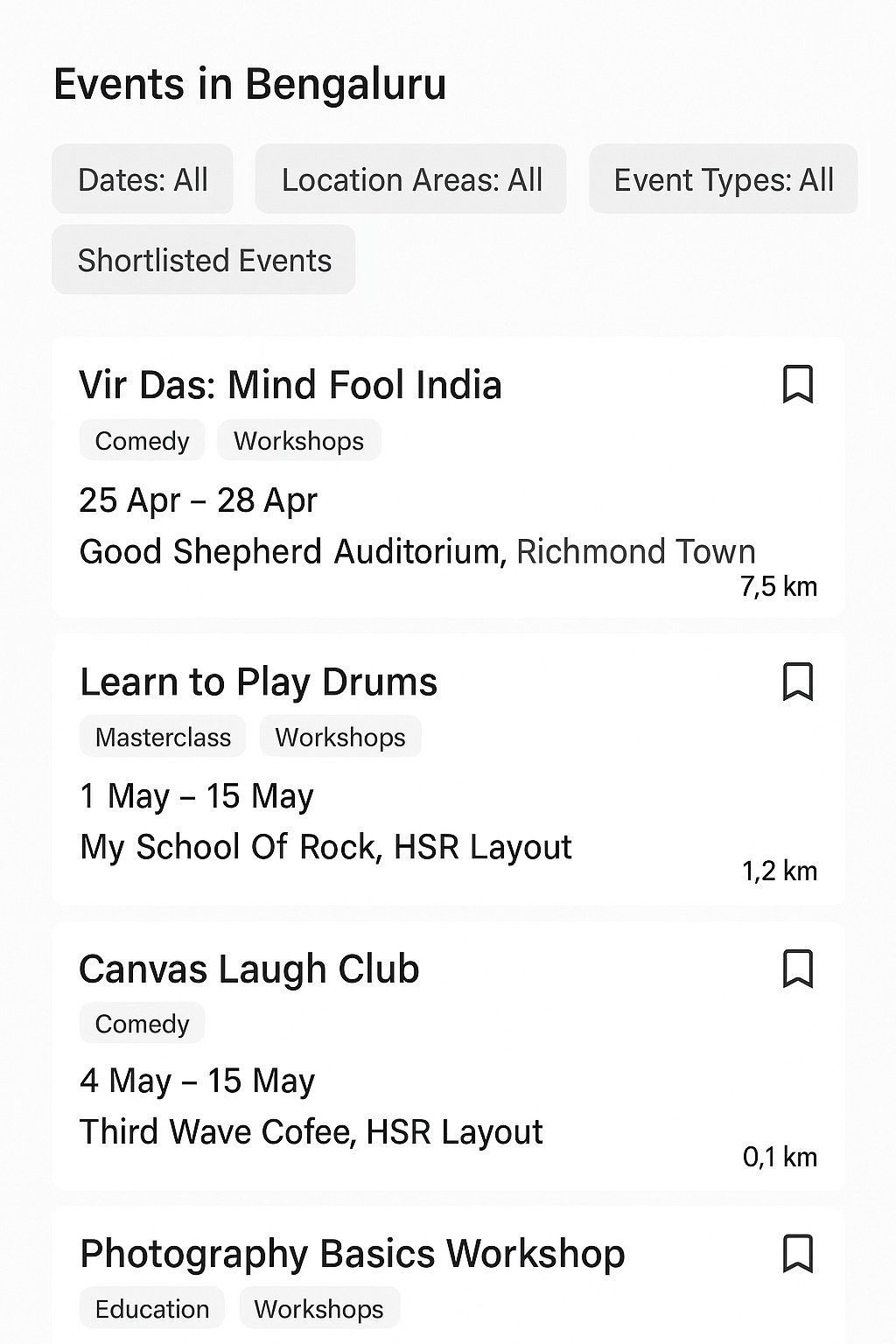Image resolution: width=896 pixels, height=1344 pixels.
Task: View Learn to Play Drums event details
Action: point(258,682)
